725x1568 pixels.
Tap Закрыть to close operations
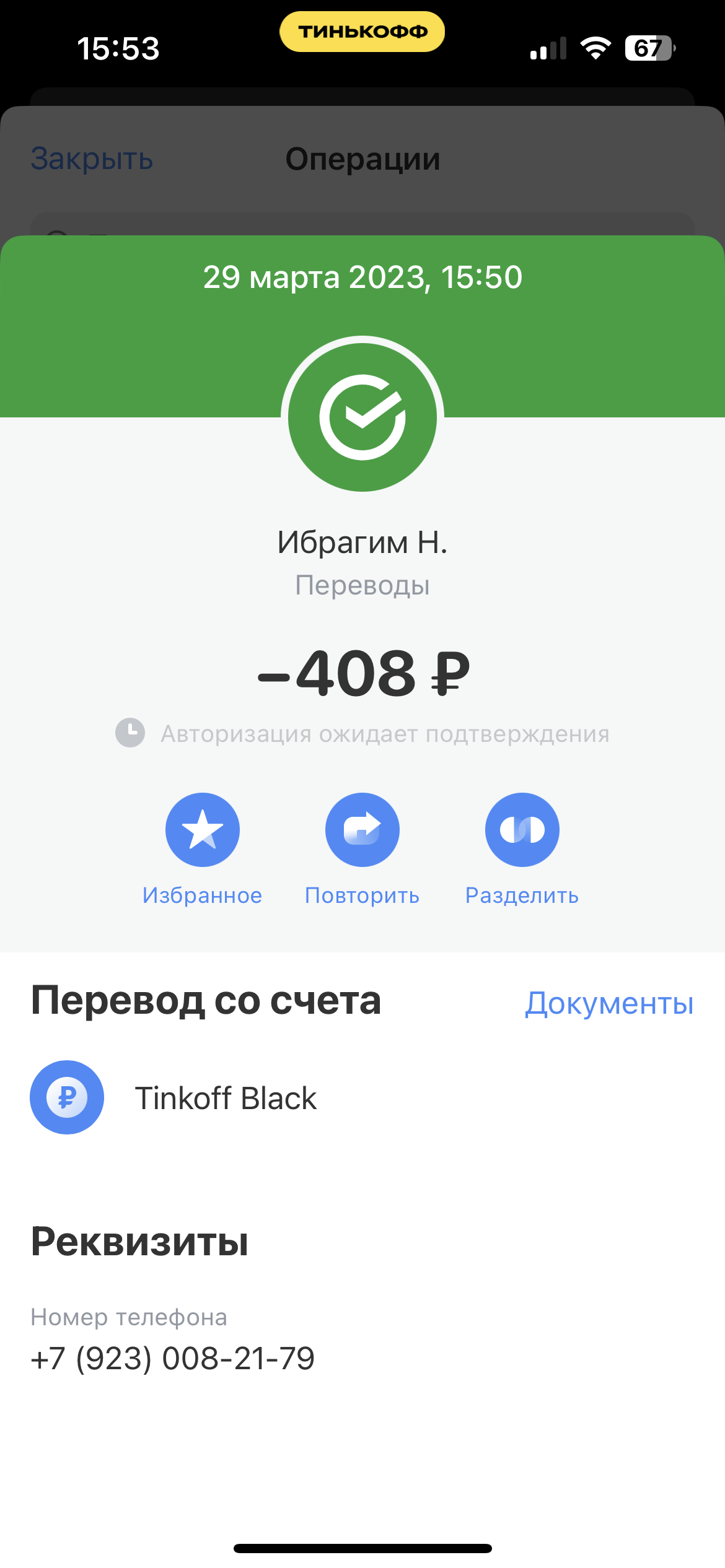click(x=92, y=159)
